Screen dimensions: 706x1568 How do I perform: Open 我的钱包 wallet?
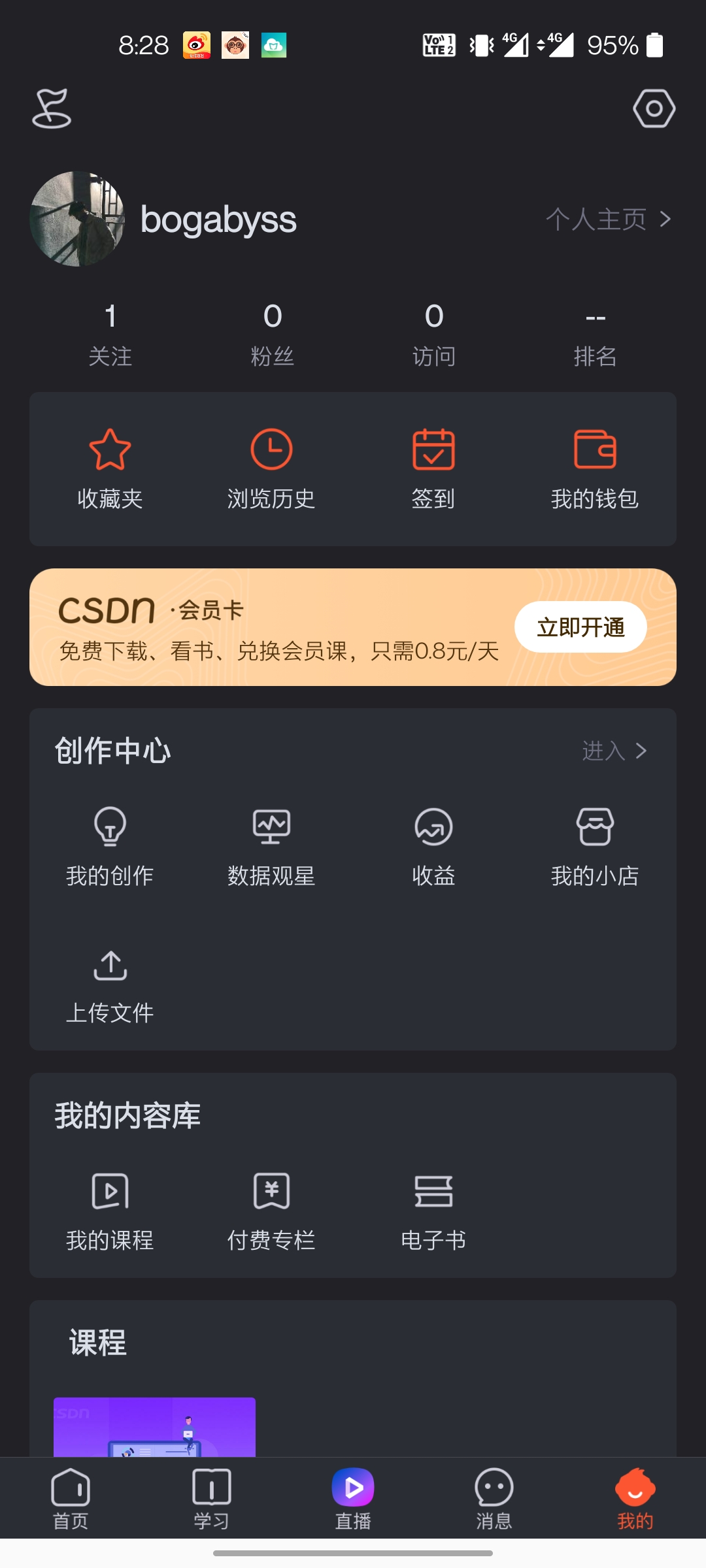point(595,468)
